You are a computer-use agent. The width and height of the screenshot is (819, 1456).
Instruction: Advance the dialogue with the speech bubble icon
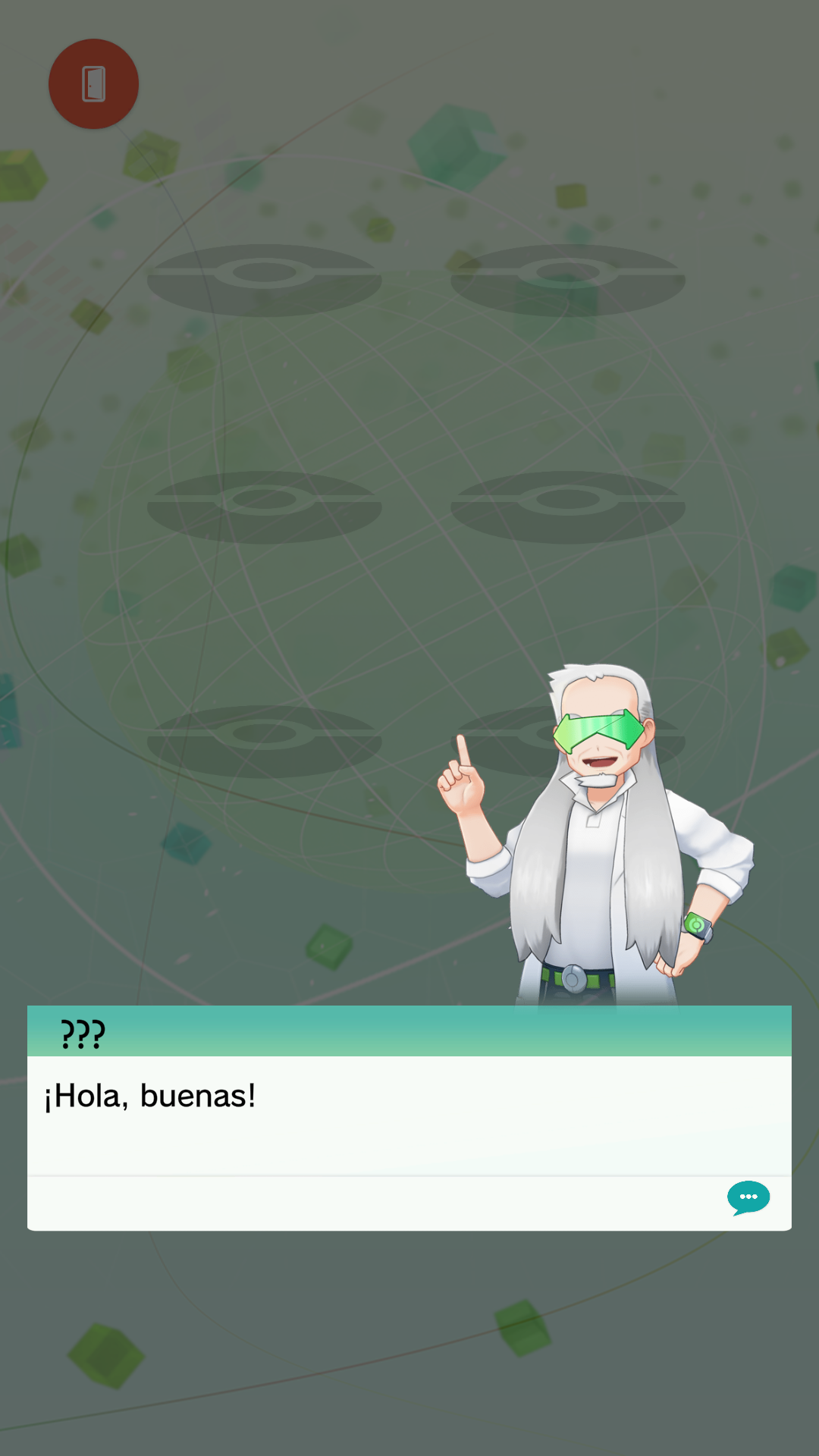[x=748, y=1197]
